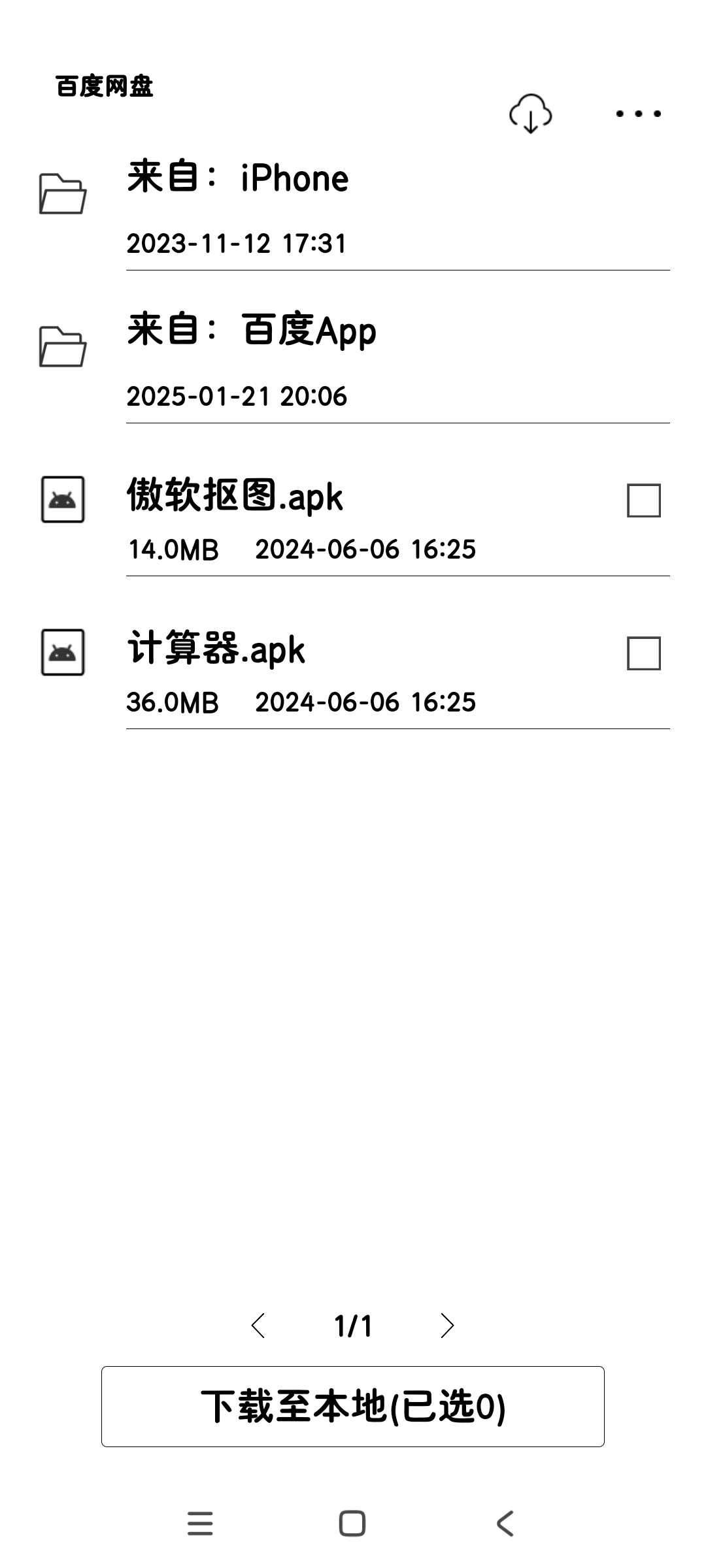Viewport: 706px width, 1568px height.
Task: Tap the 下载至本地 button
Action: 353,1407
